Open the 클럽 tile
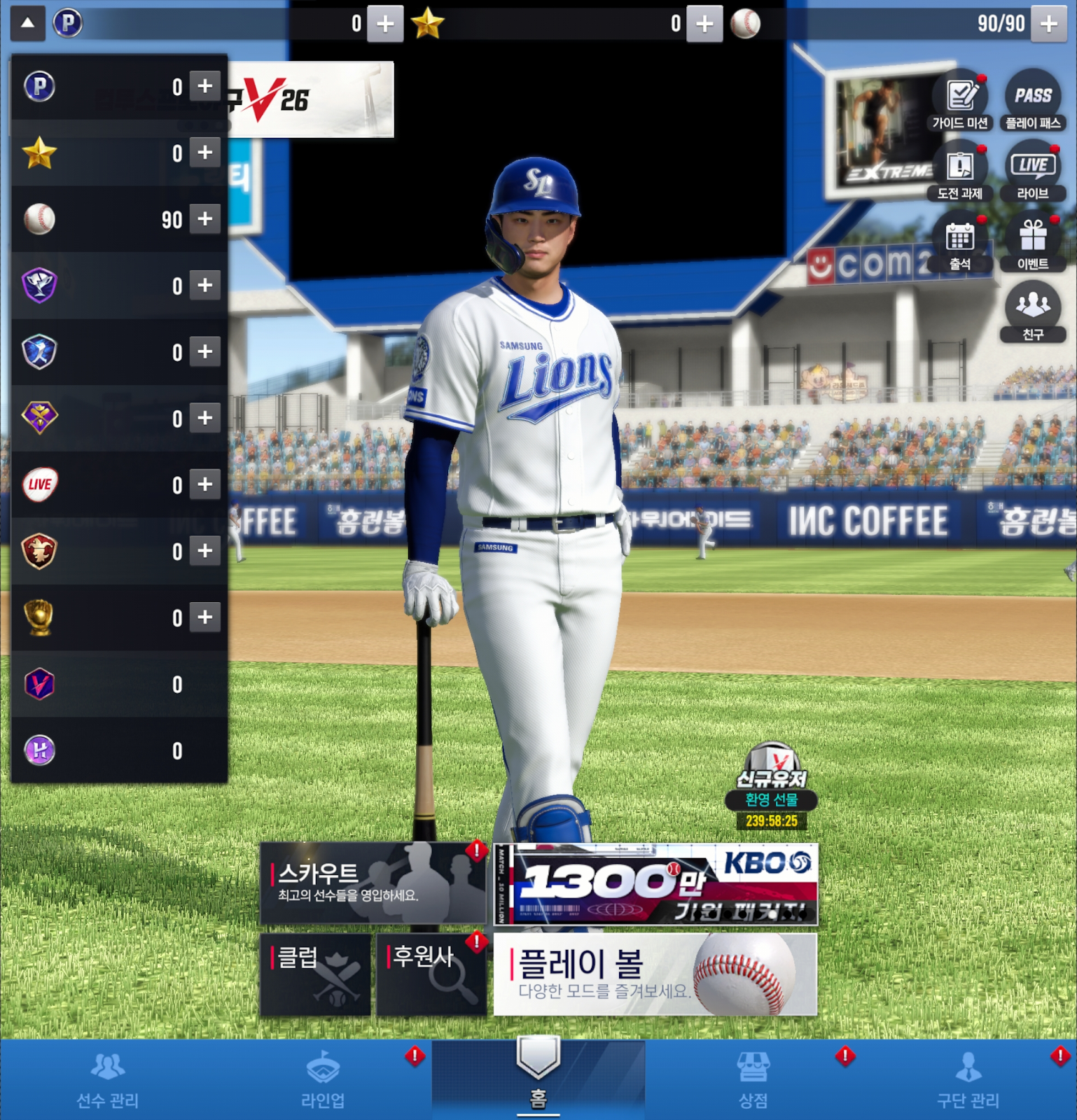The width and height of the screenshot is (1077, 1120). (x=315, y=974)
